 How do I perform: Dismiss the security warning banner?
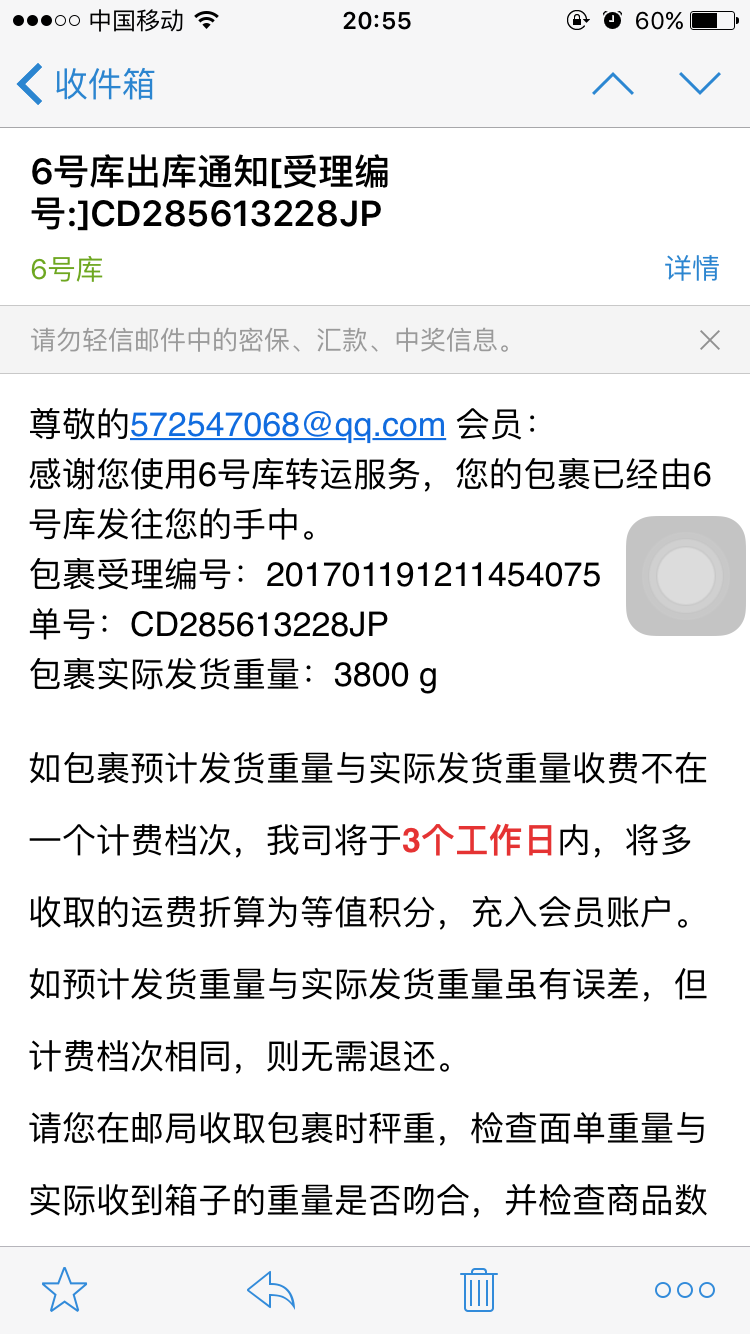click(709, 341)
